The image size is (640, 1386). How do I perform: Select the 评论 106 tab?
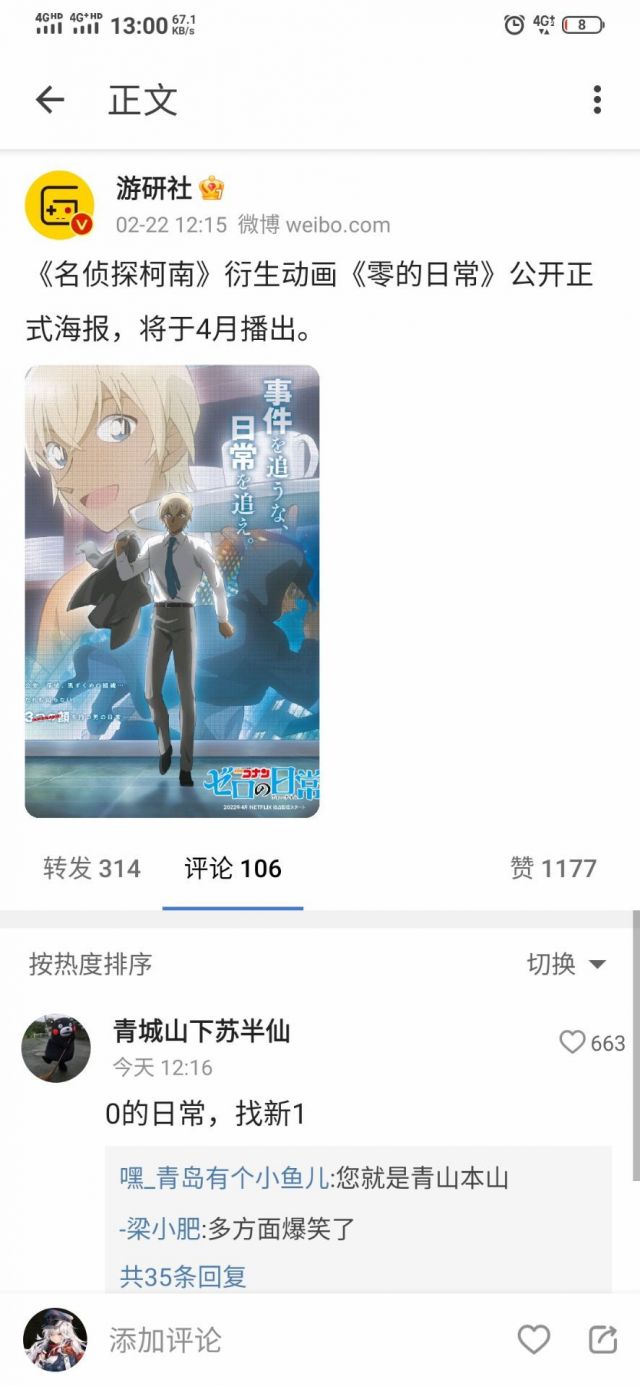[232, 868]
